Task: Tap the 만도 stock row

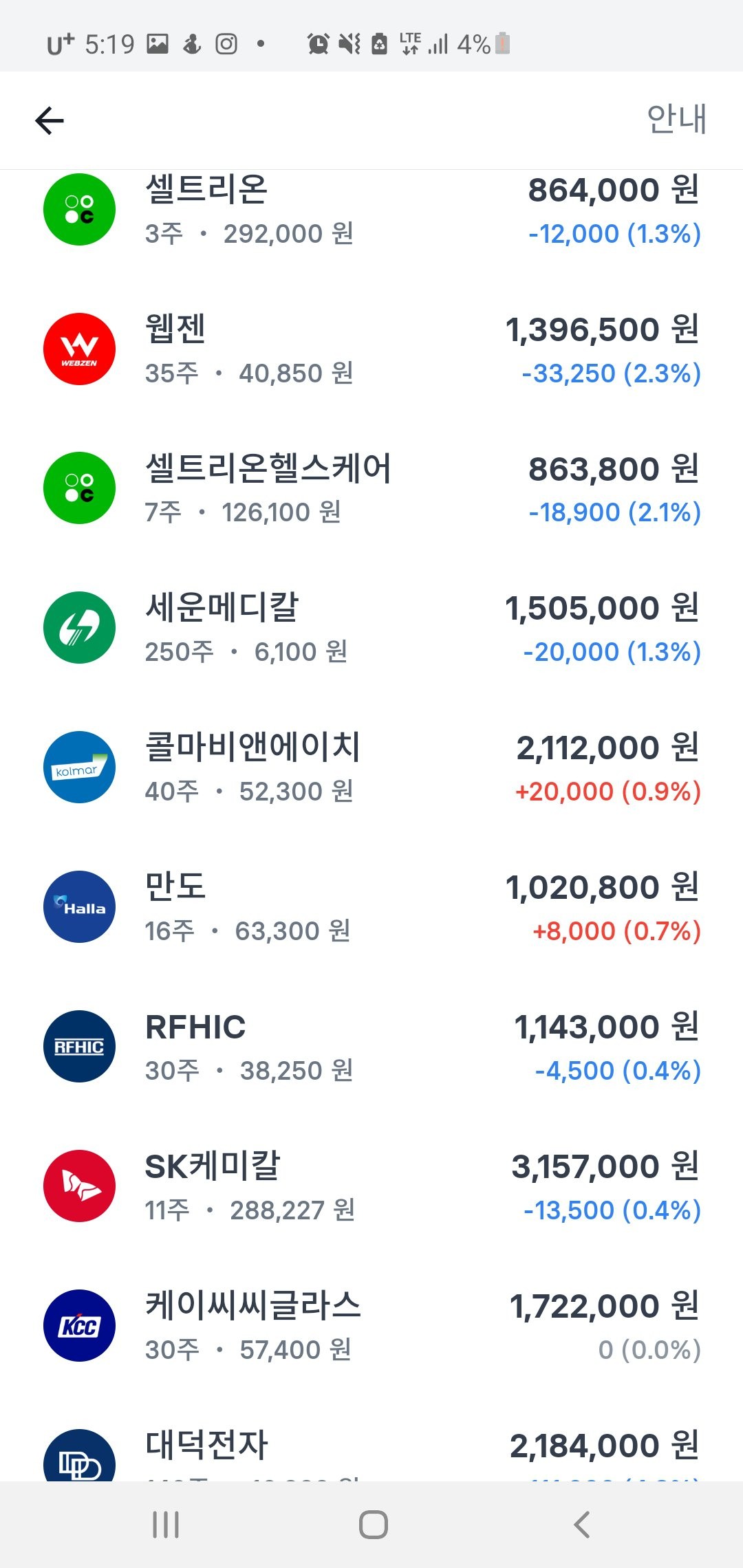Action: [371, 908]
